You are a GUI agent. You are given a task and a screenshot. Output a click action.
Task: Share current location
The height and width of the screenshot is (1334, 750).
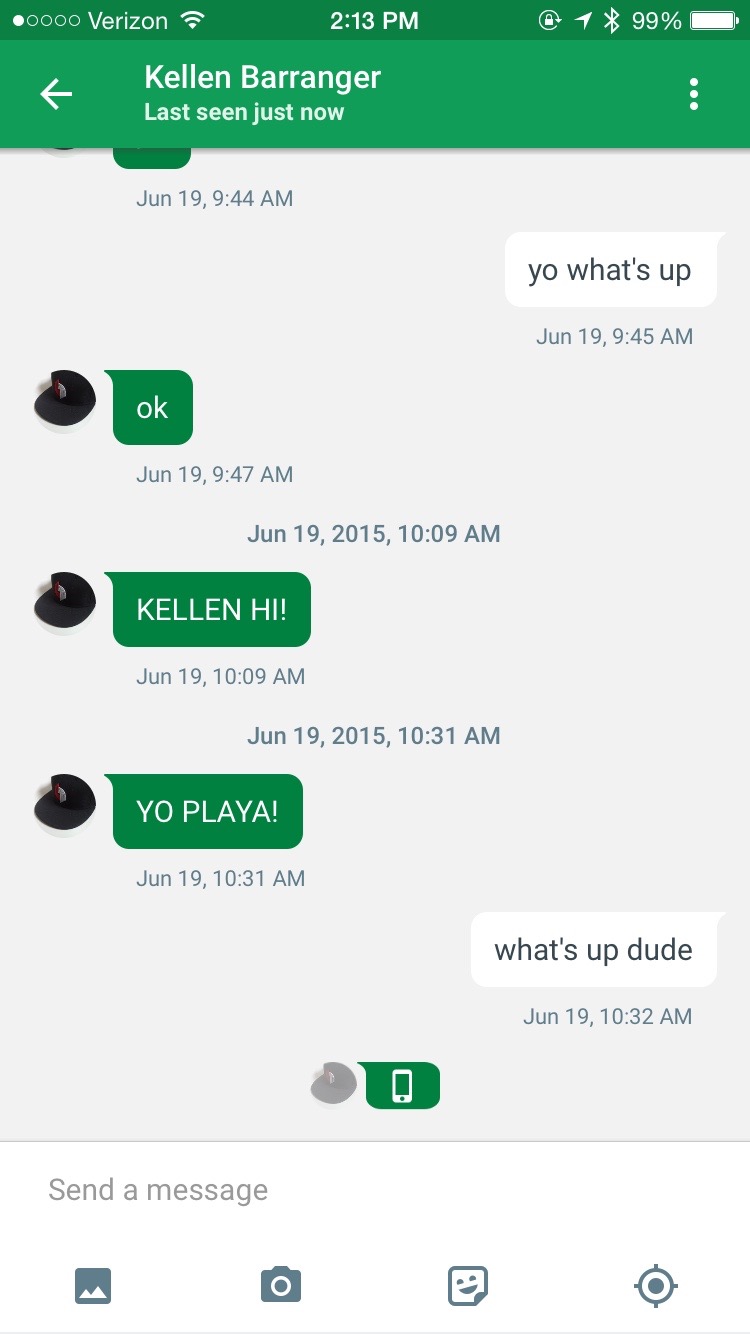click(x=656, y=1285)
